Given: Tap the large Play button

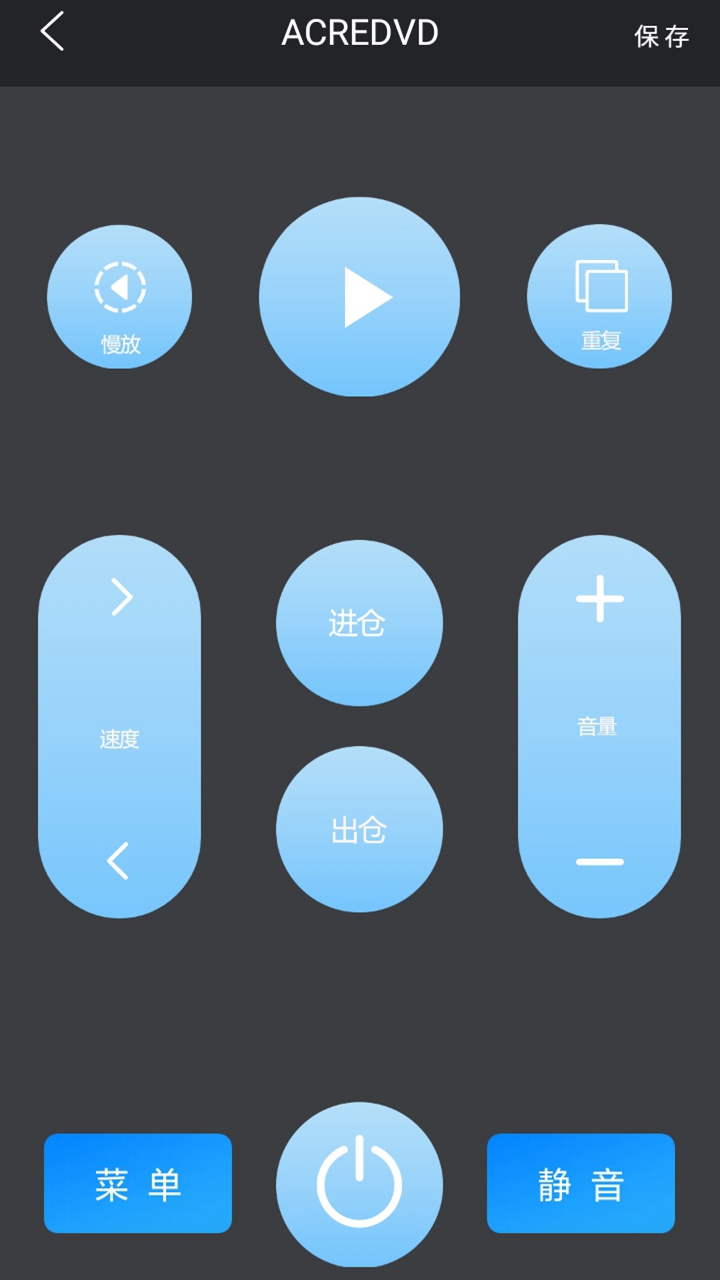Looking at the screenshot, I should [x=360, y=297].
